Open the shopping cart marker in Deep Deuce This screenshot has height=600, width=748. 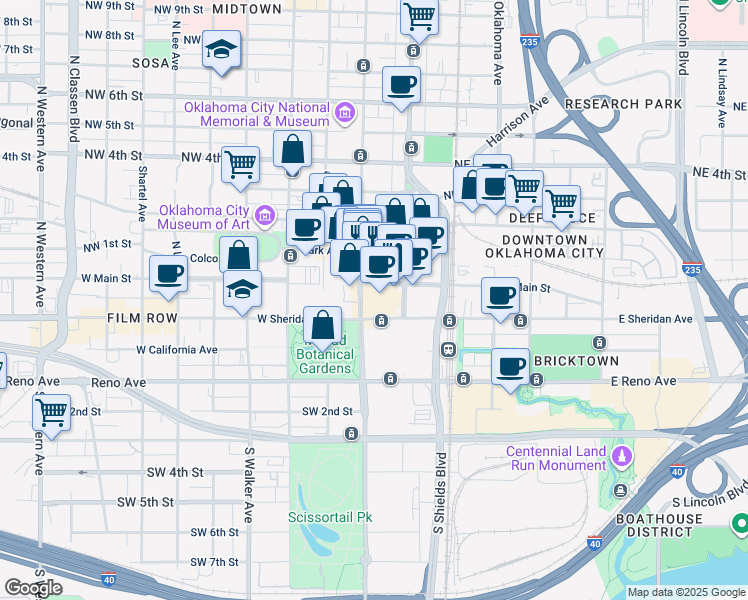562,203
